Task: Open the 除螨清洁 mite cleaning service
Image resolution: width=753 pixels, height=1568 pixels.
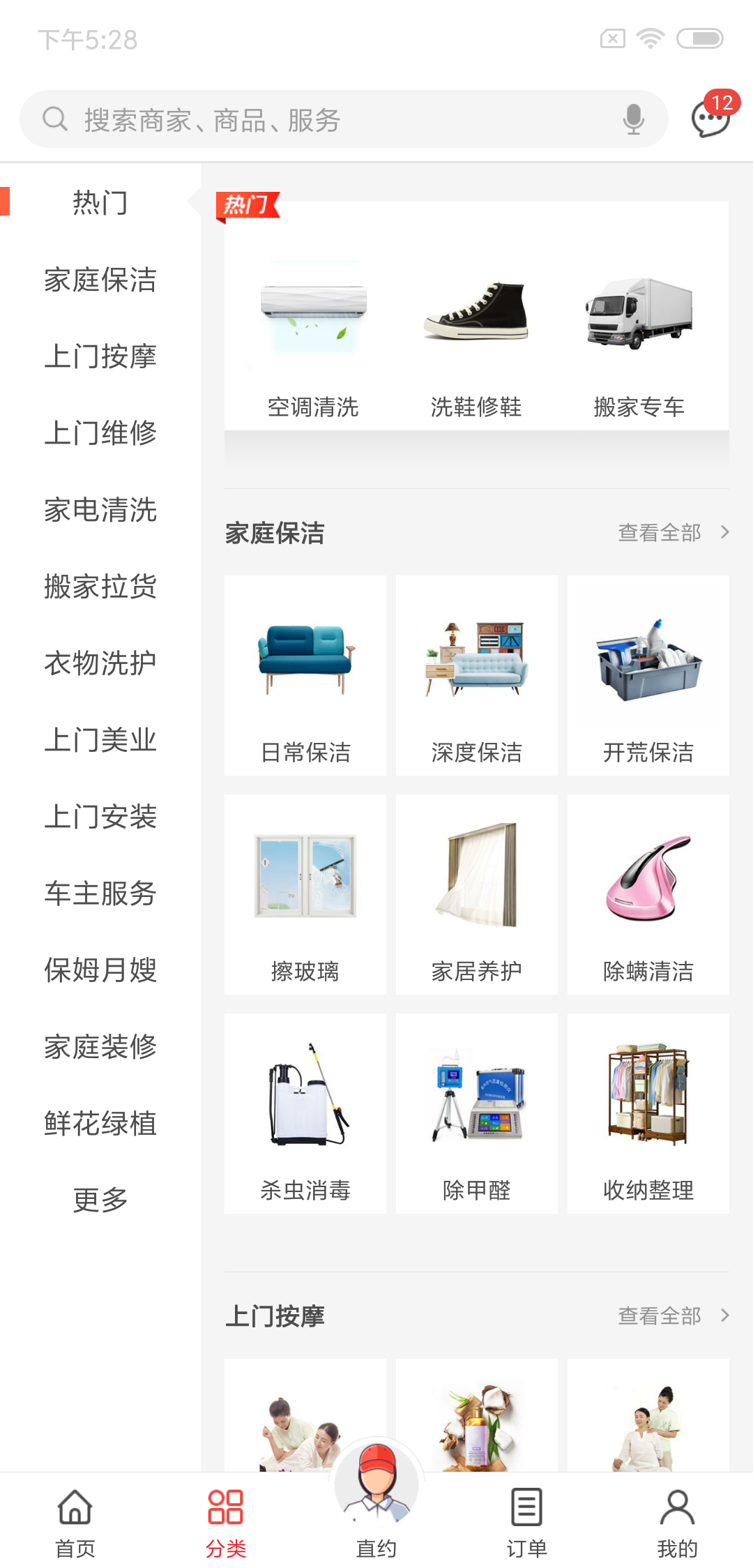Action: pos(648,896)
